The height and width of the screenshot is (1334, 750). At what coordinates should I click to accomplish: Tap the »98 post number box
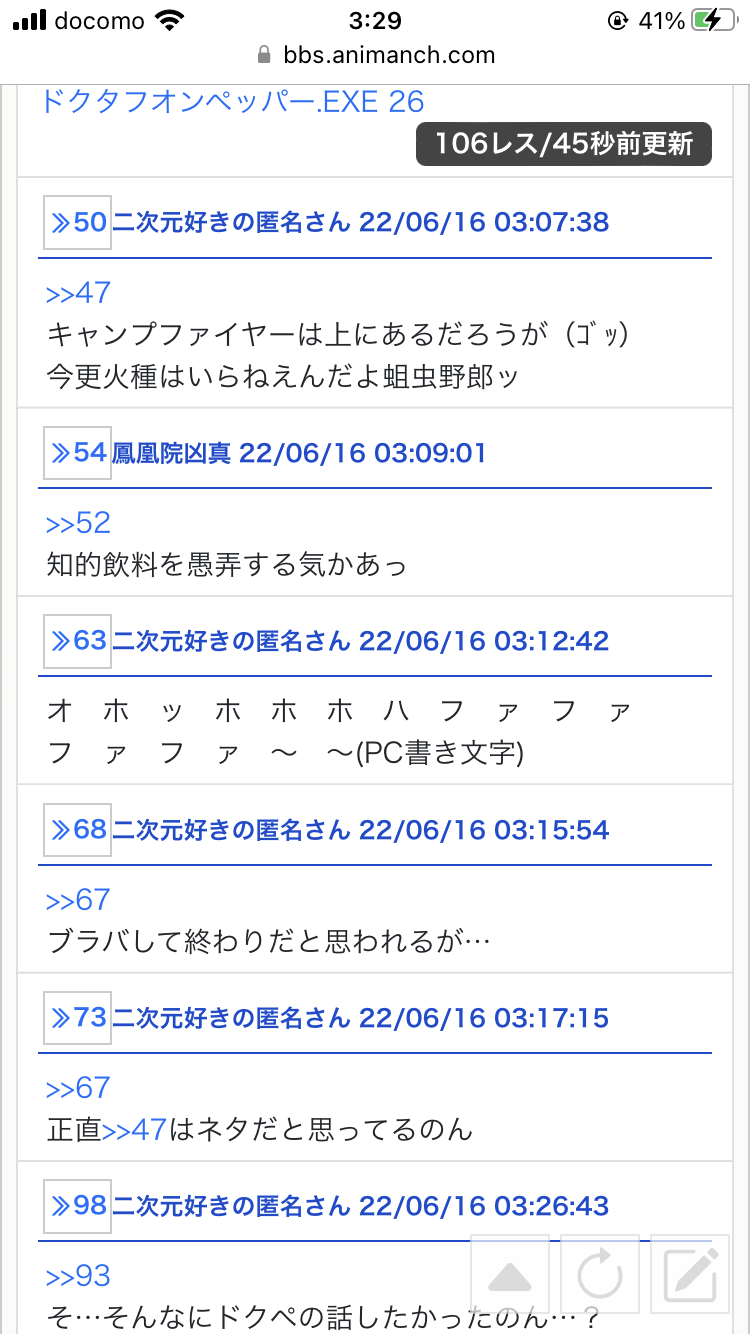[x=77, y=1206]
